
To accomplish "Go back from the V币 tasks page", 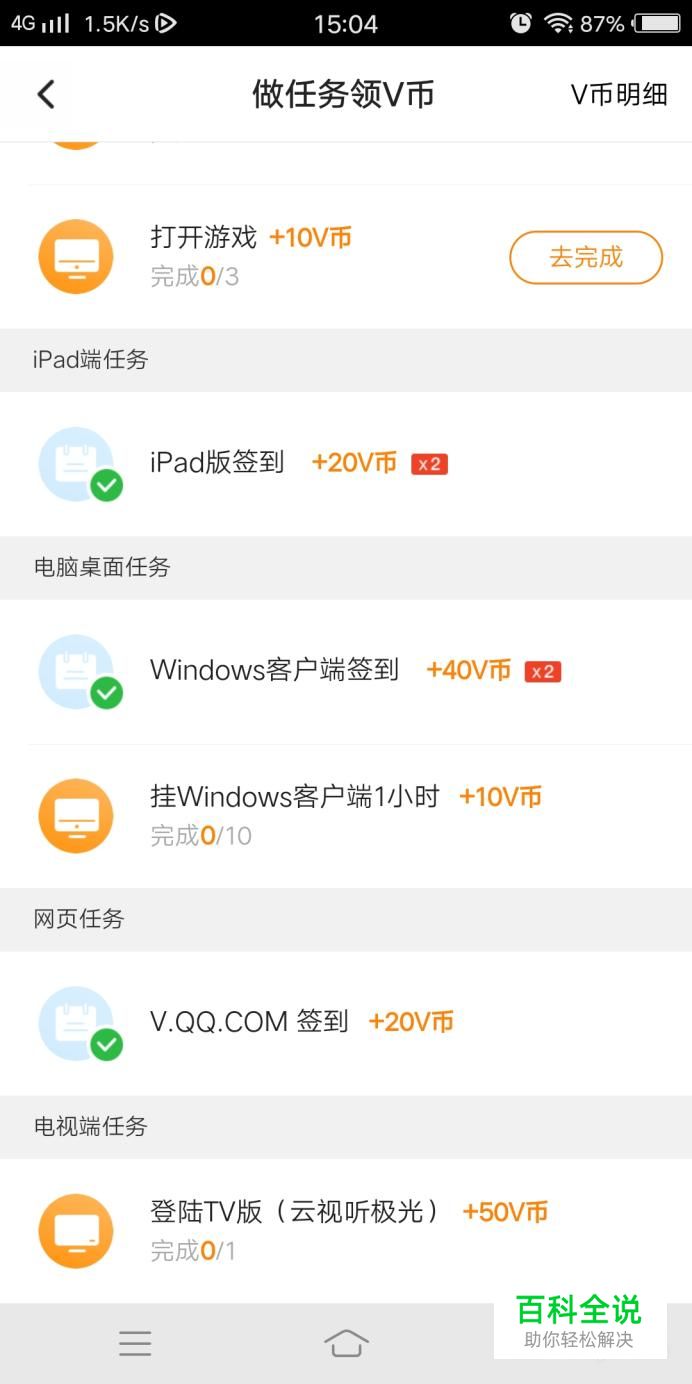I will coord(46,95).
